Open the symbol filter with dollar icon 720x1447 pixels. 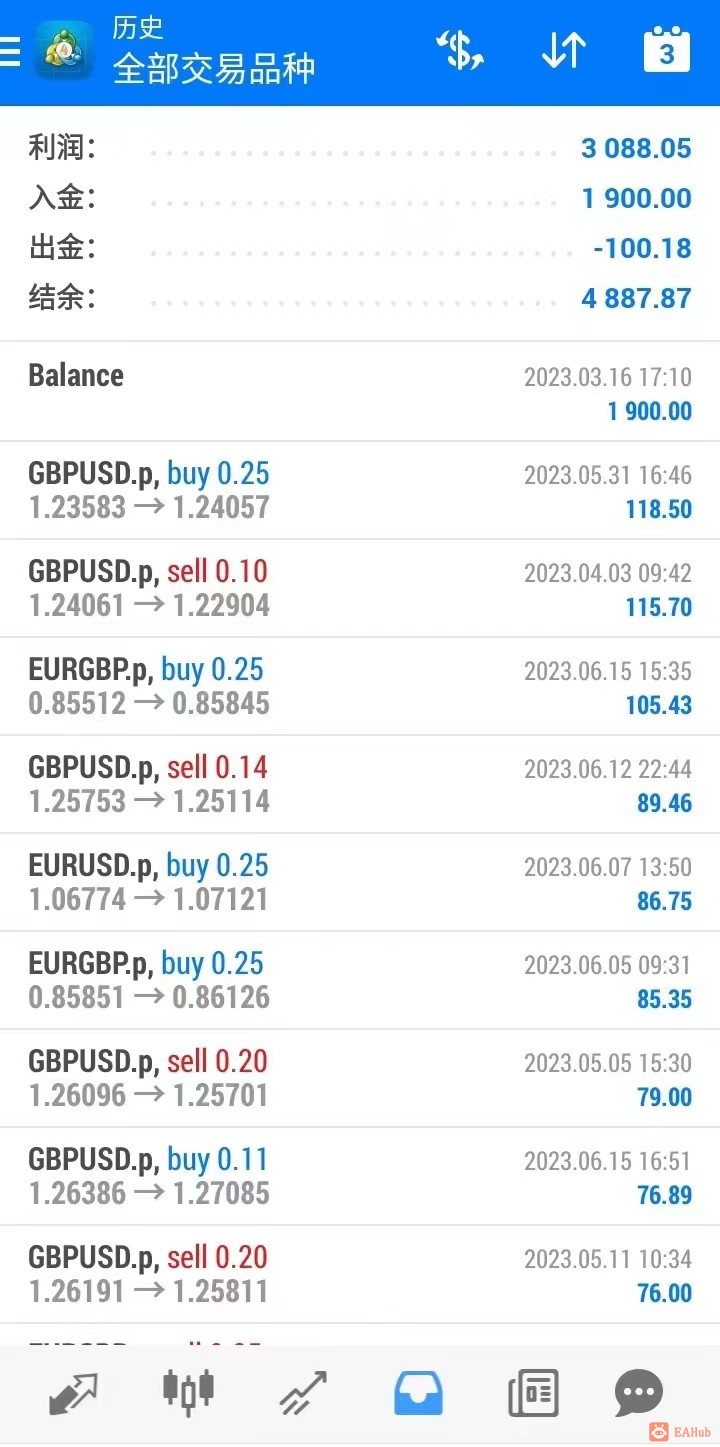coord(460,51)
